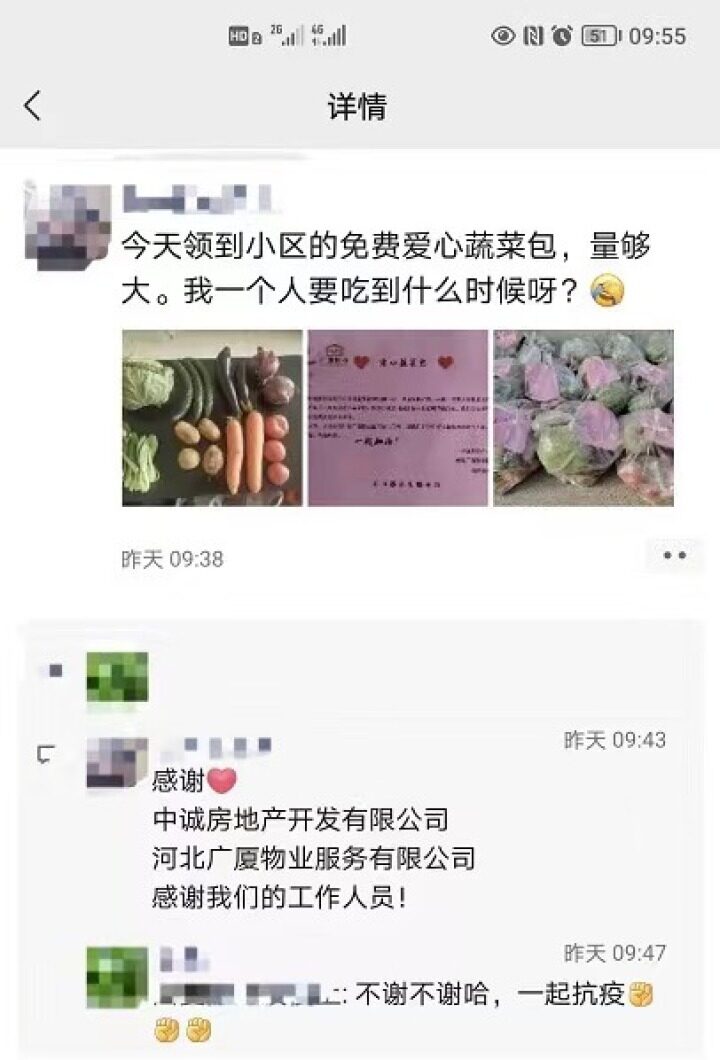The image size is (720, 1060).
Task: Open the bagged vegetables photo
Action: pos(583,417)
